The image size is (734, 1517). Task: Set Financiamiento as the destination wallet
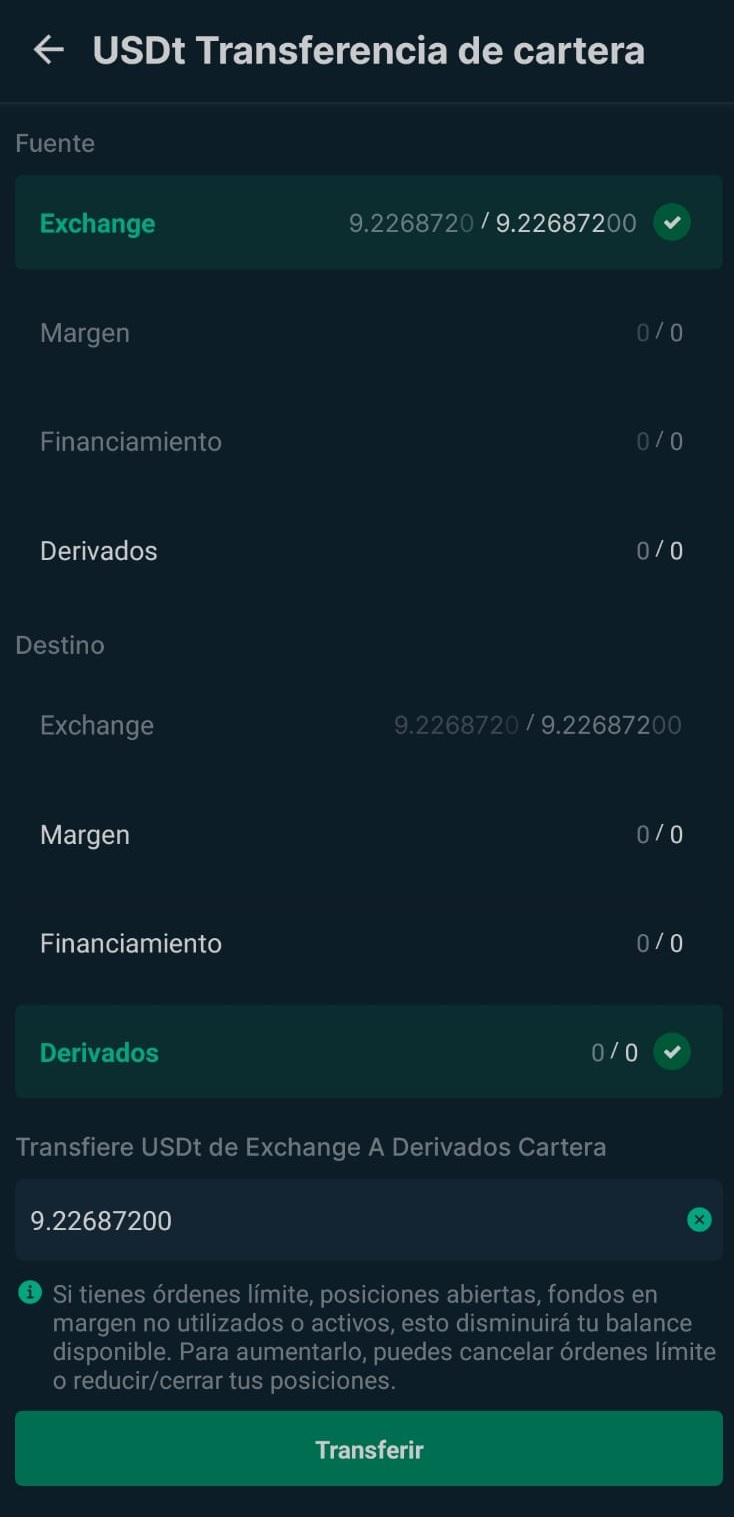click(368, 943)
